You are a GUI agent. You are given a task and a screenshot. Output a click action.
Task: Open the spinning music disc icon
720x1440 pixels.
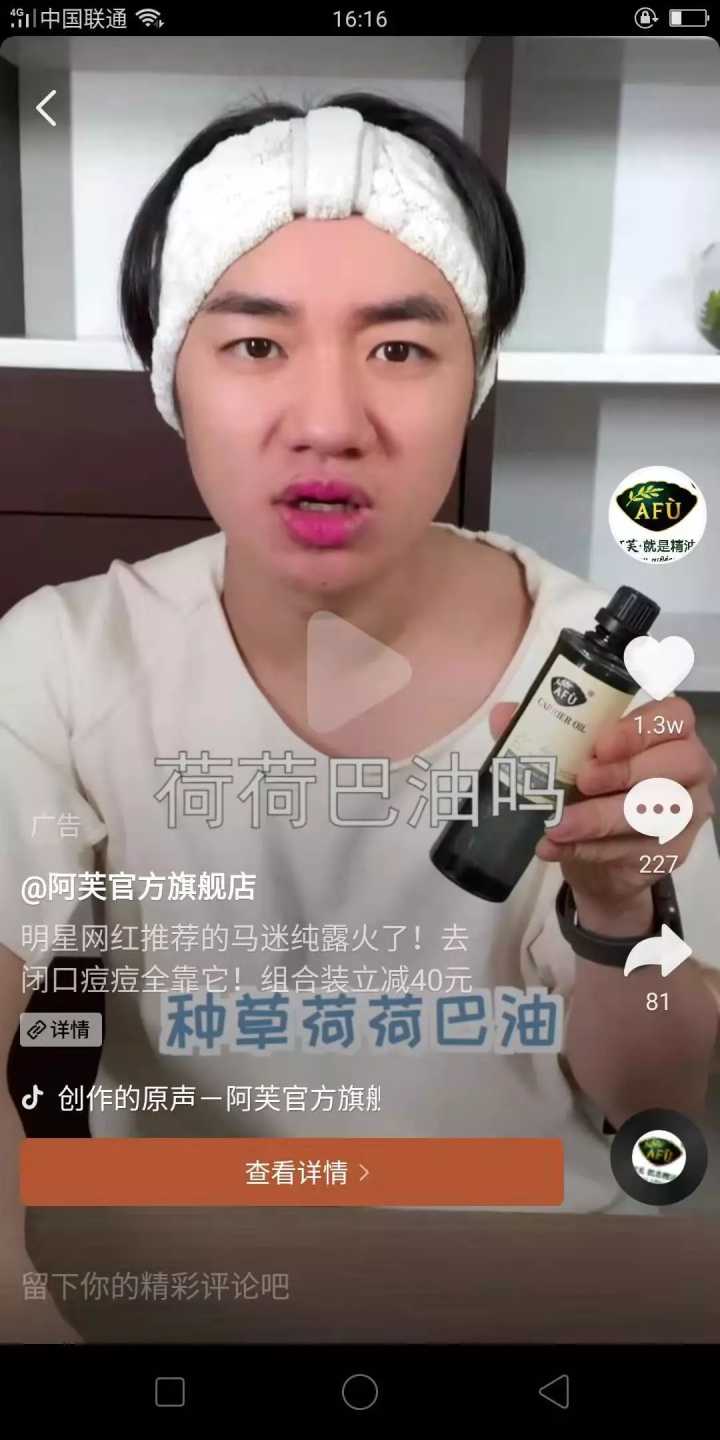click(658, 1156)
